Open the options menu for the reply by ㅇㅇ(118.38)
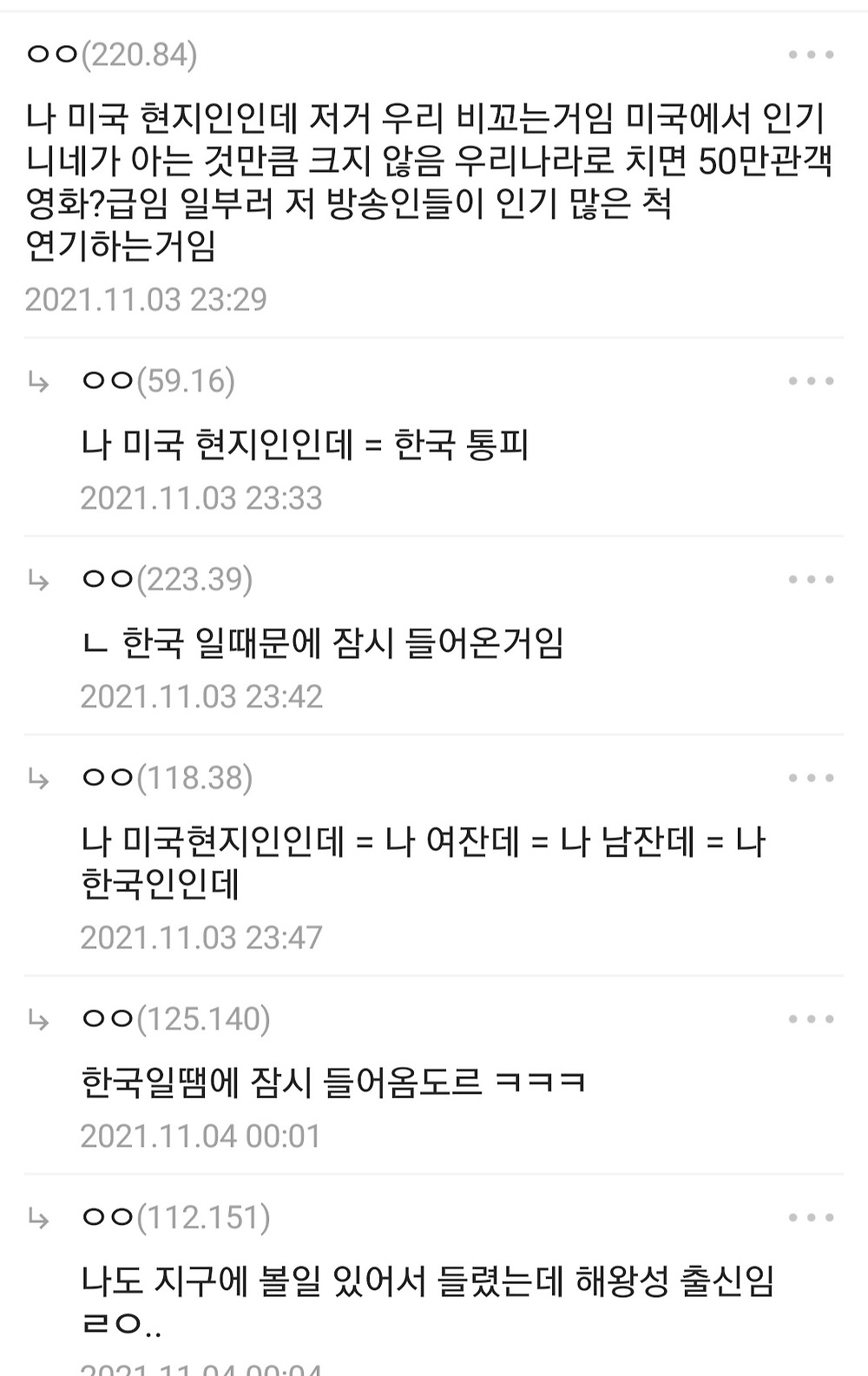This screenshot has width=868, height=1376. coord(811,778)
